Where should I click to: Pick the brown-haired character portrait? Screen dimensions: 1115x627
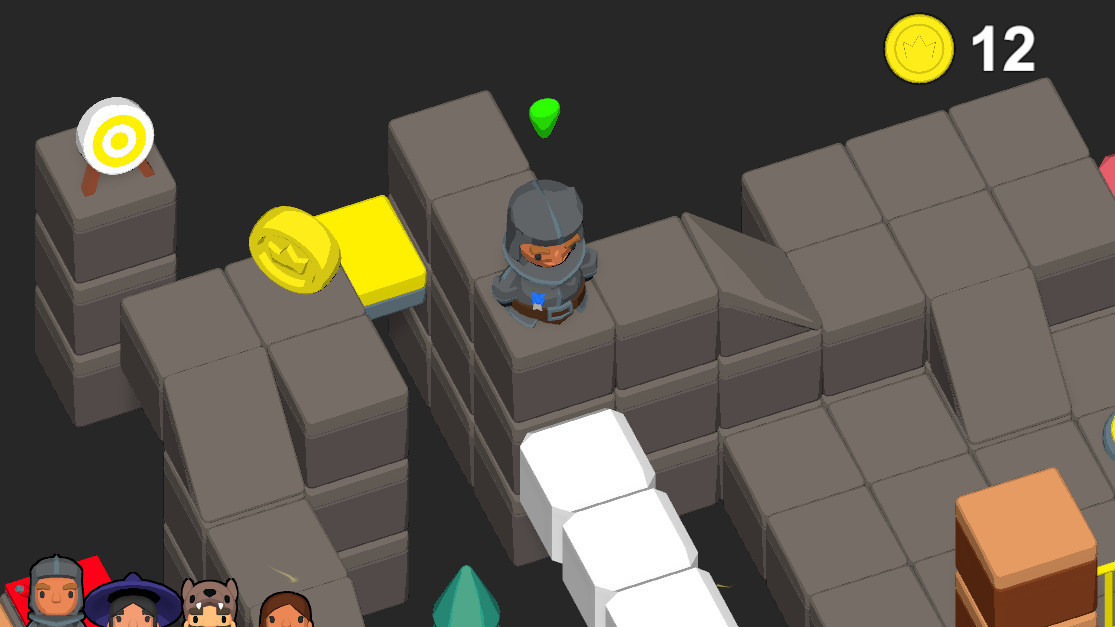pyautogui.click(x=285, y=610)
